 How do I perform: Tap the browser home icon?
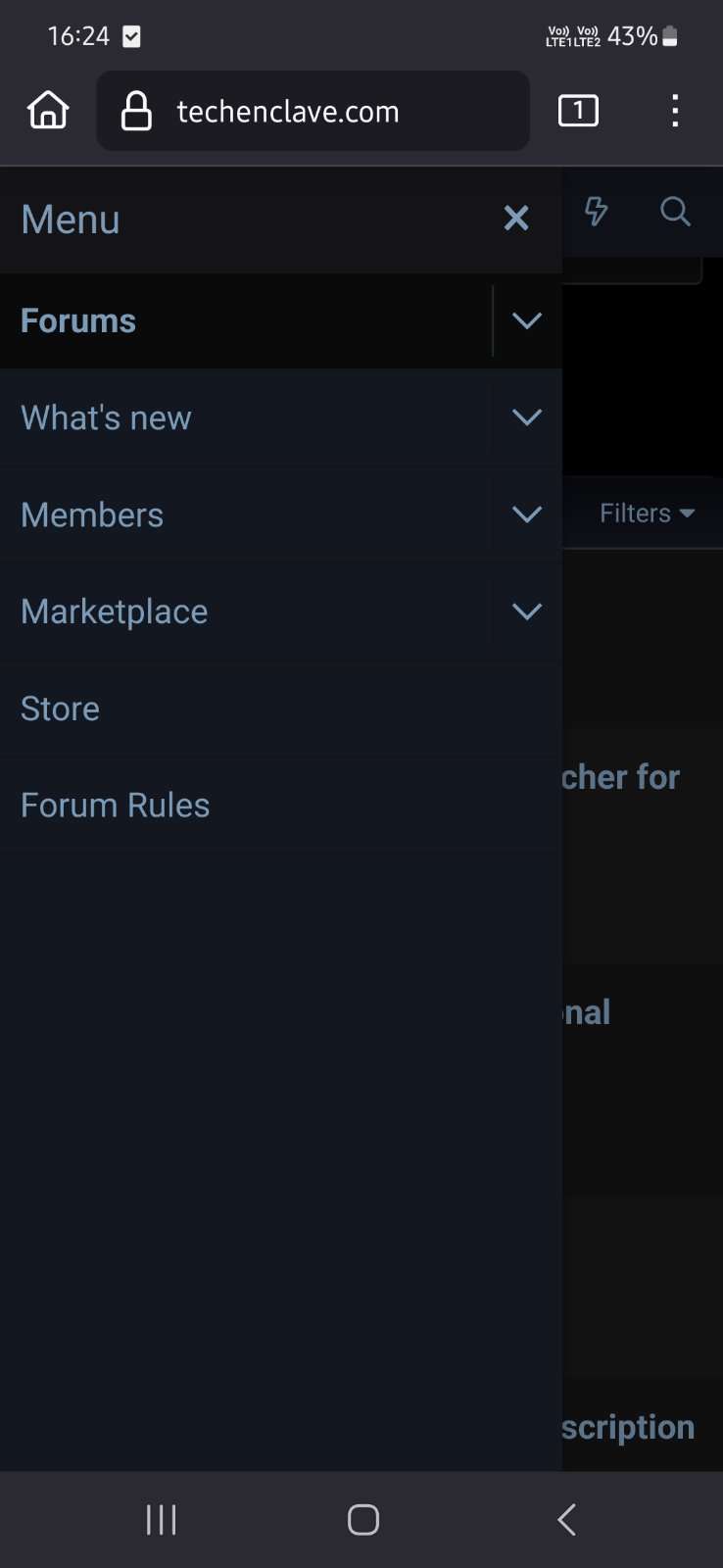point(48,110)
